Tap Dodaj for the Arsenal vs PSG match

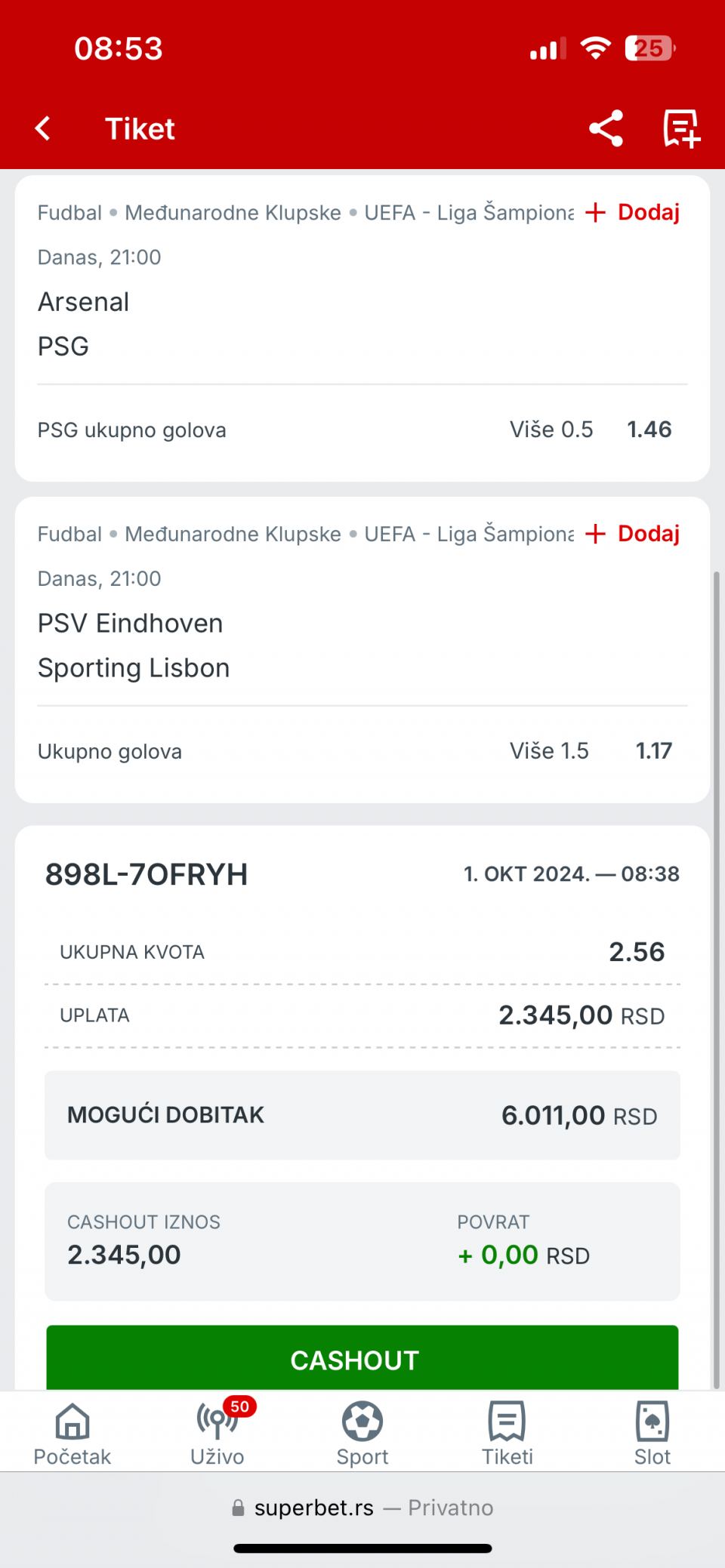coord(633,212)
